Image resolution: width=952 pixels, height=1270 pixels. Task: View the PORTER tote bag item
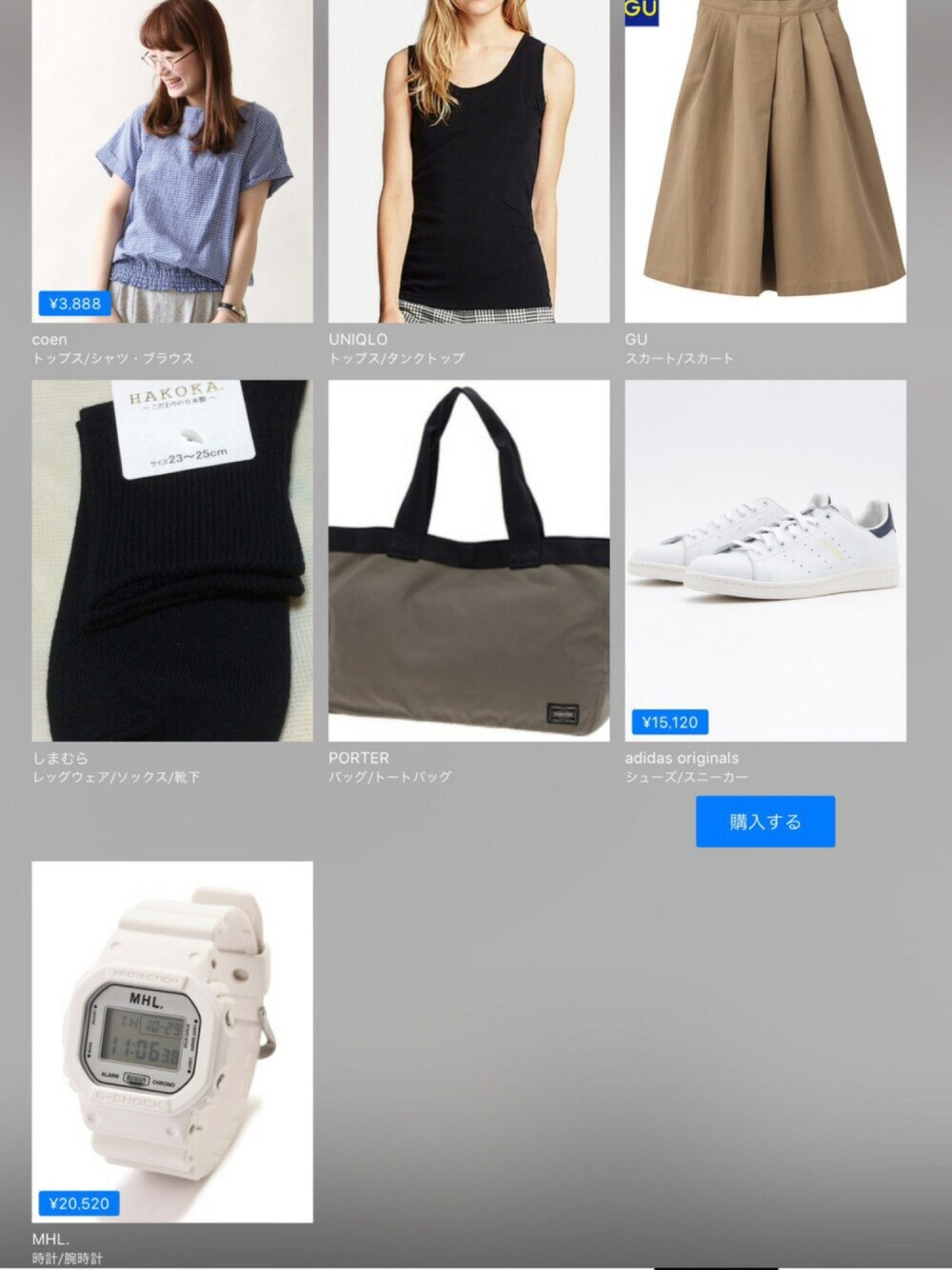(x=468, y=561)
